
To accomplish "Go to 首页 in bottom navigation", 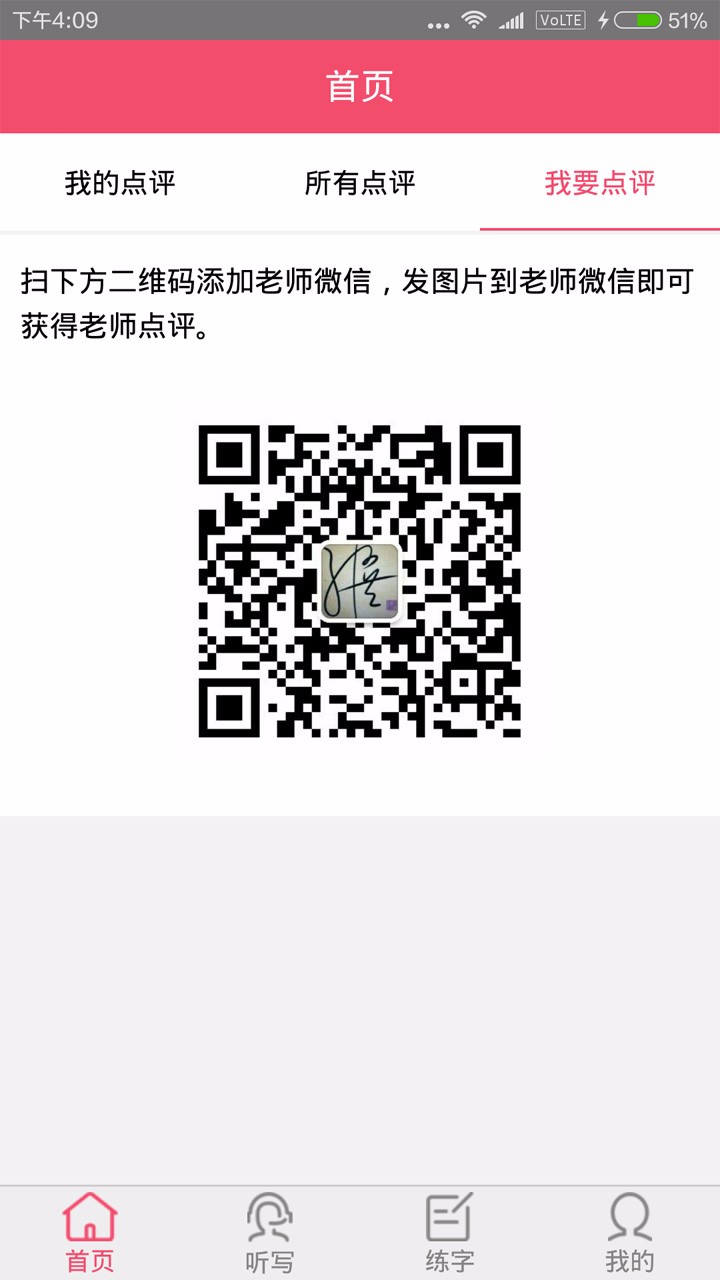I will (x=90, y=1233).
